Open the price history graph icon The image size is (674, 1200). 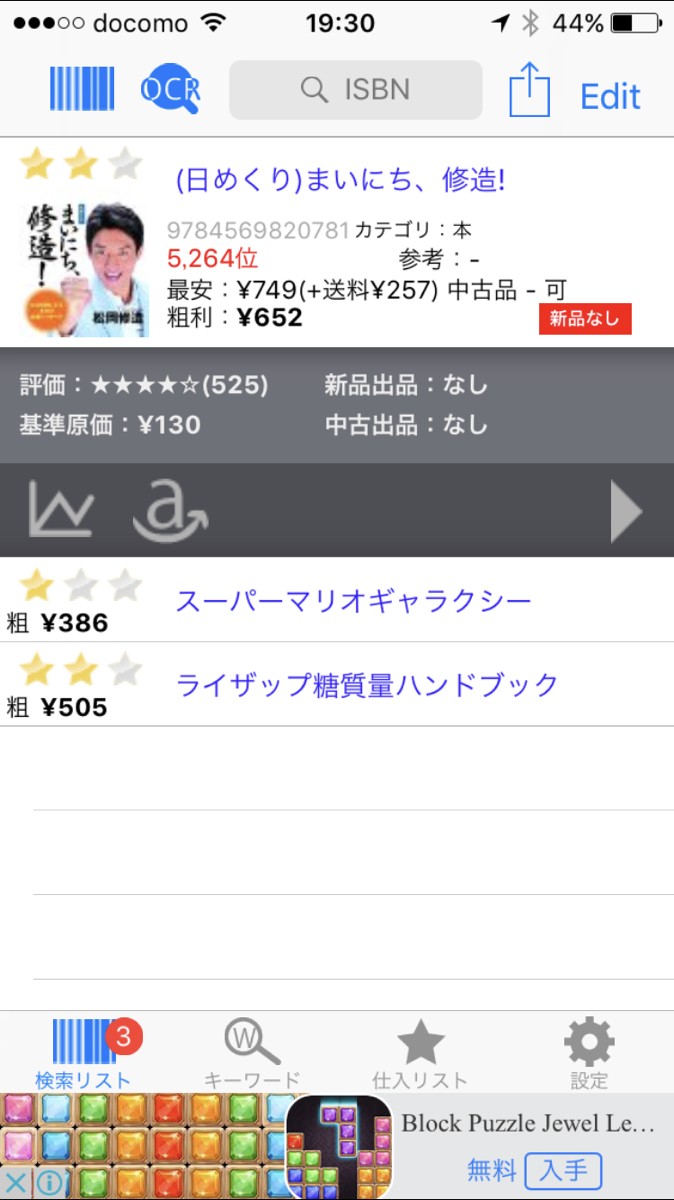61,509
